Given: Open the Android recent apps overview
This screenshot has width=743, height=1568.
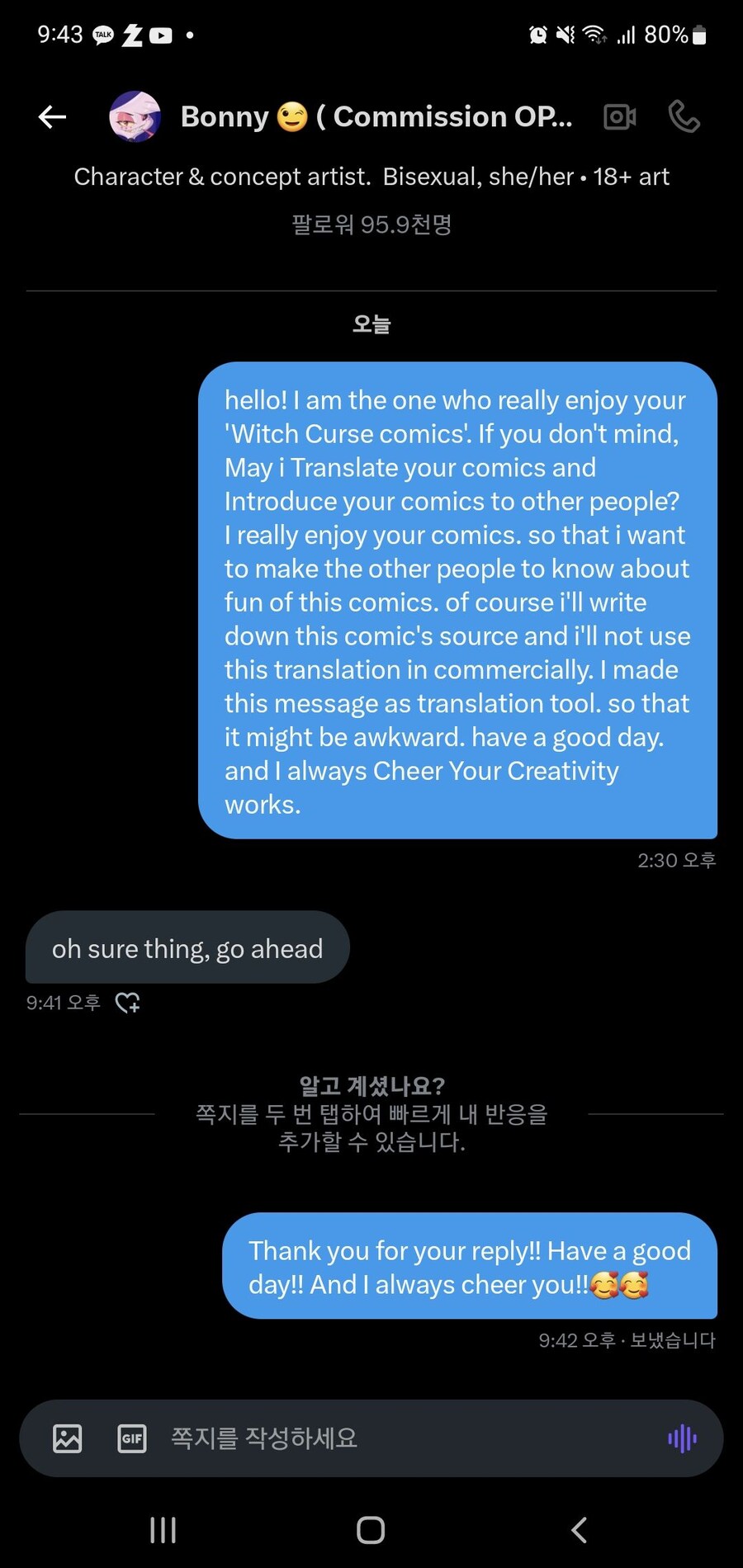Looking at the screenshot, I should tap(163, 1529).
